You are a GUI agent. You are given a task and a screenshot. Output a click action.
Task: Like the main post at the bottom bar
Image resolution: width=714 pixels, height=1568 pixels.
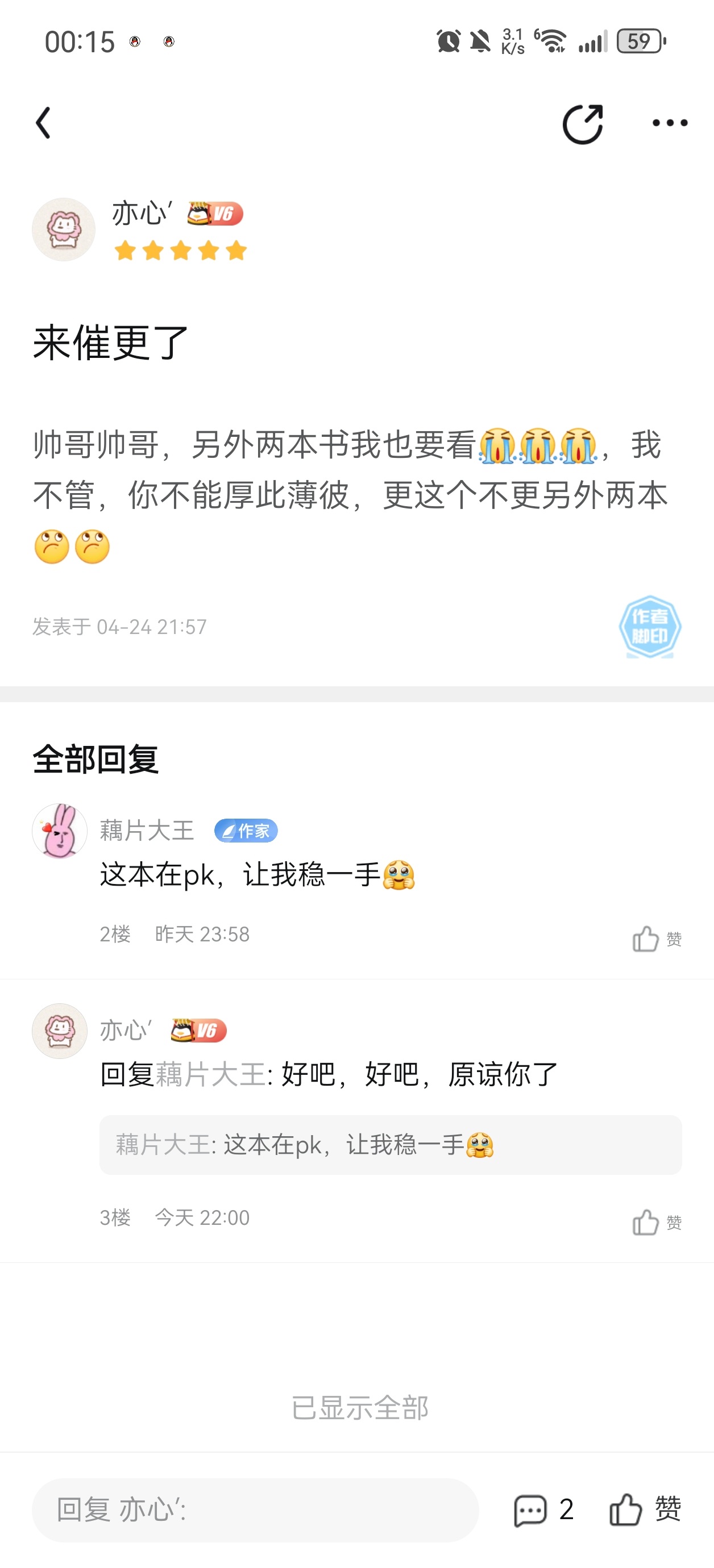click(645, 1509)
